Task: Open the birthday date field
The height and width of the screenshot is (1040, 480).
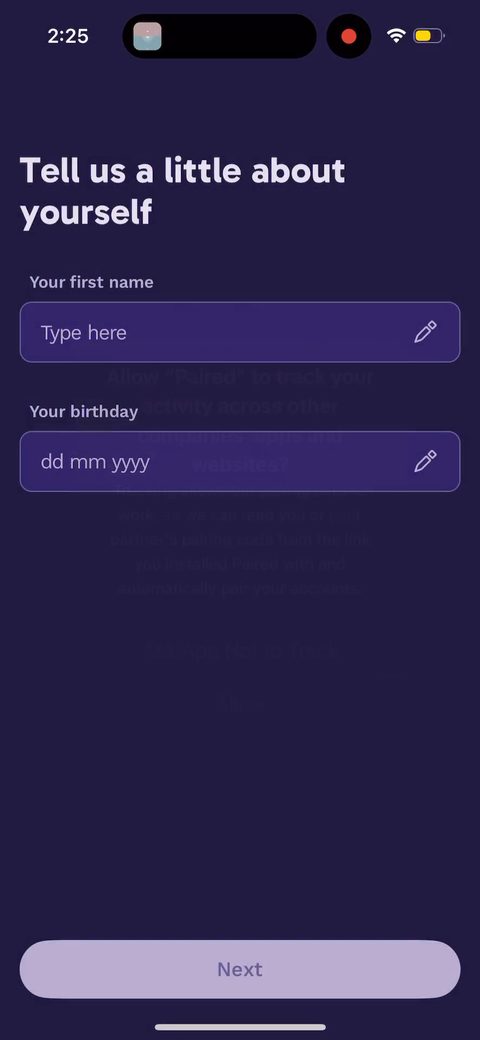Action: [240, 462]
